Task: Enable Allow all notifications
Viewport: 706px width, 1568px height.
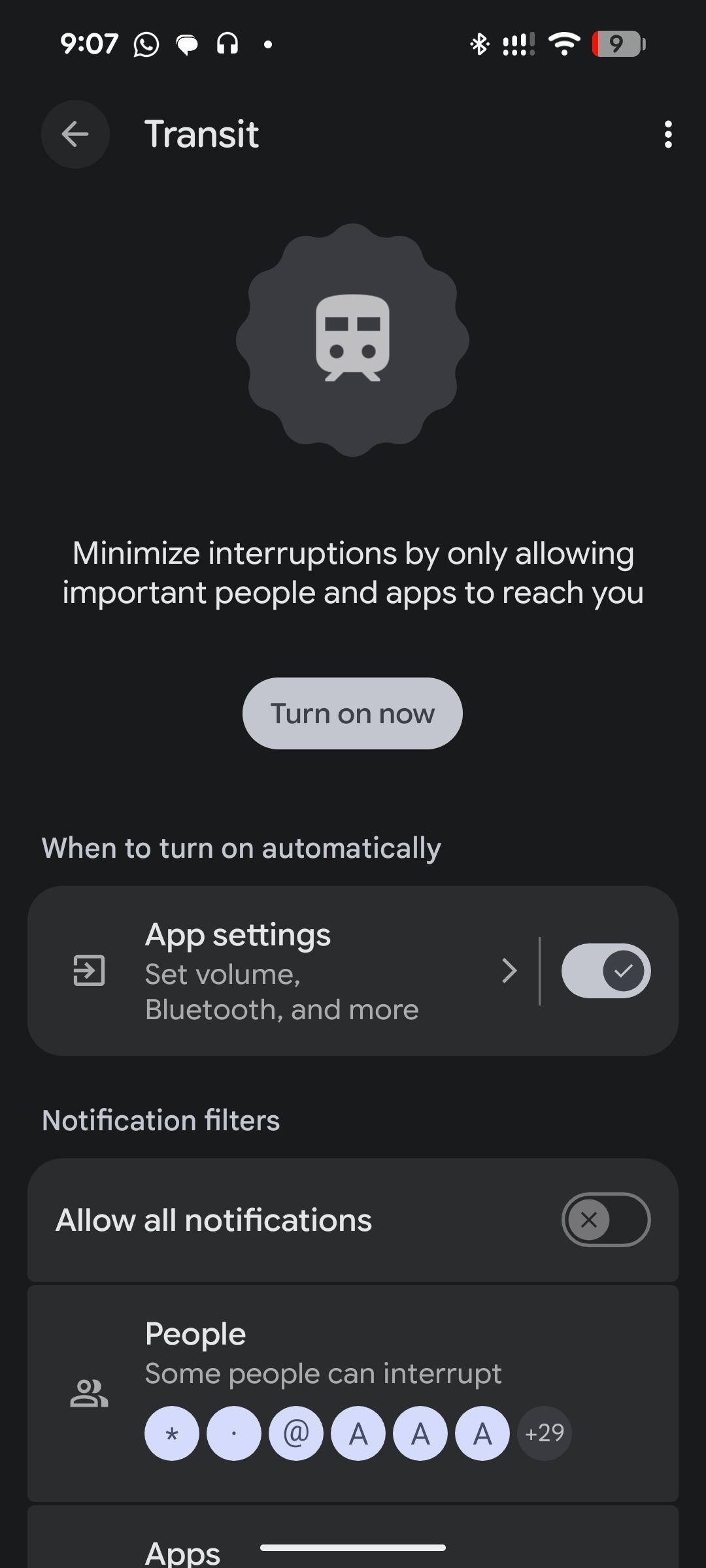Action: coord(605,1220)
